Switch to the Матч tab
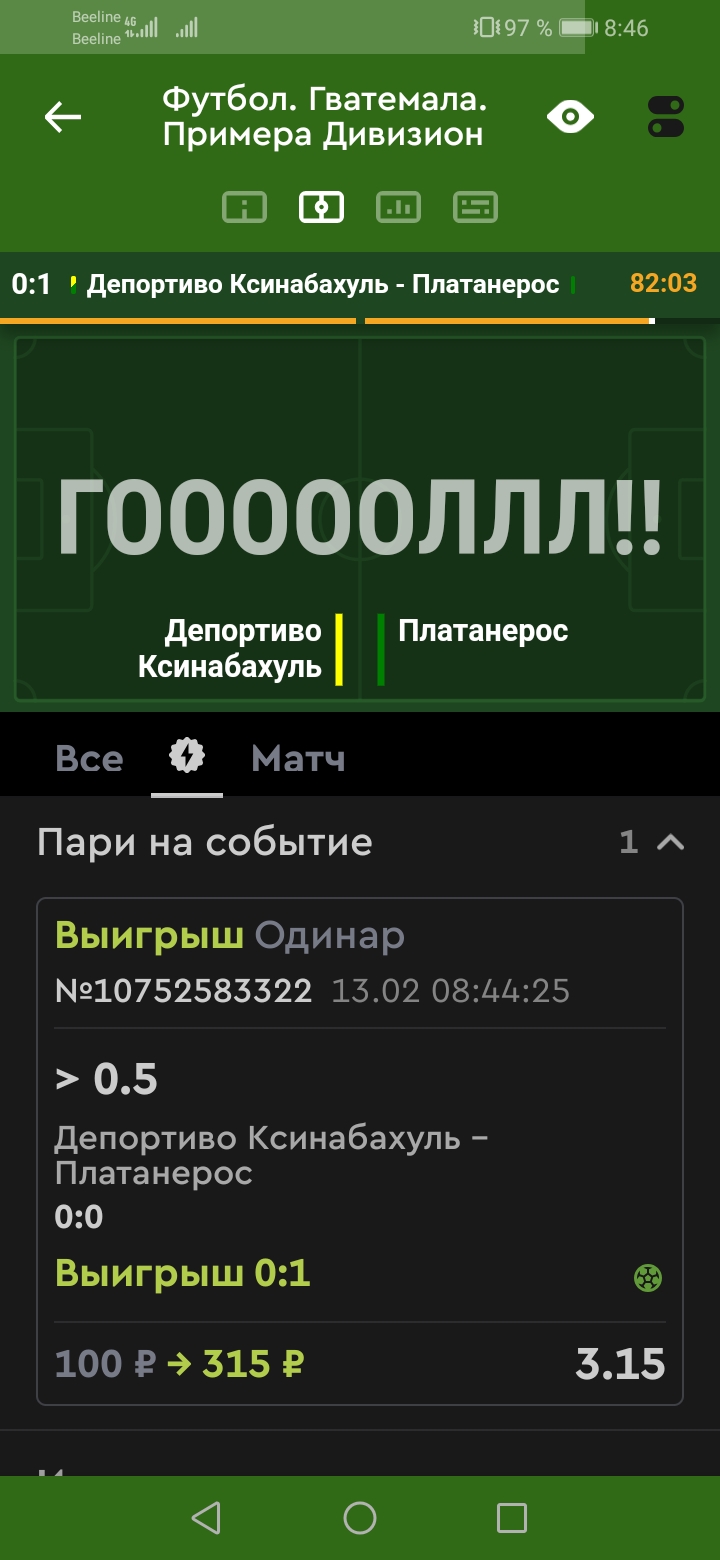Viewport: 720px width, 1560px height. click(x=298, y=758)
